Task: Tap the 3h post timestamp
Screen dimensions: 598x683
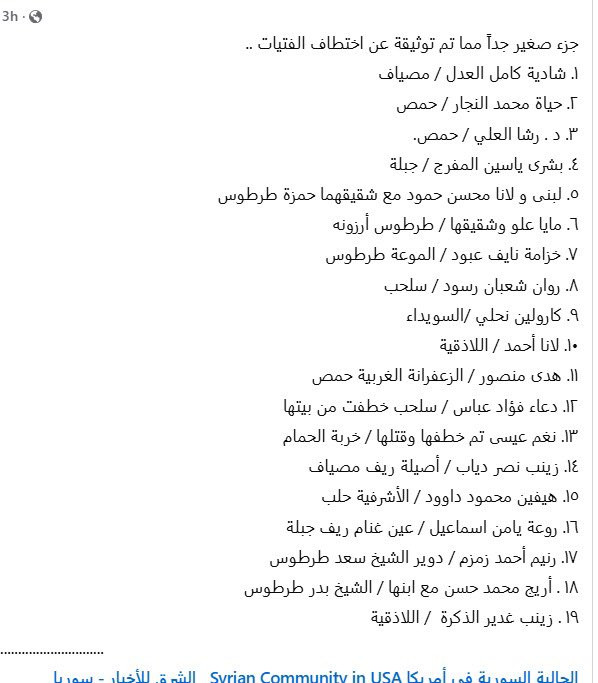Action: pos(10,17)
